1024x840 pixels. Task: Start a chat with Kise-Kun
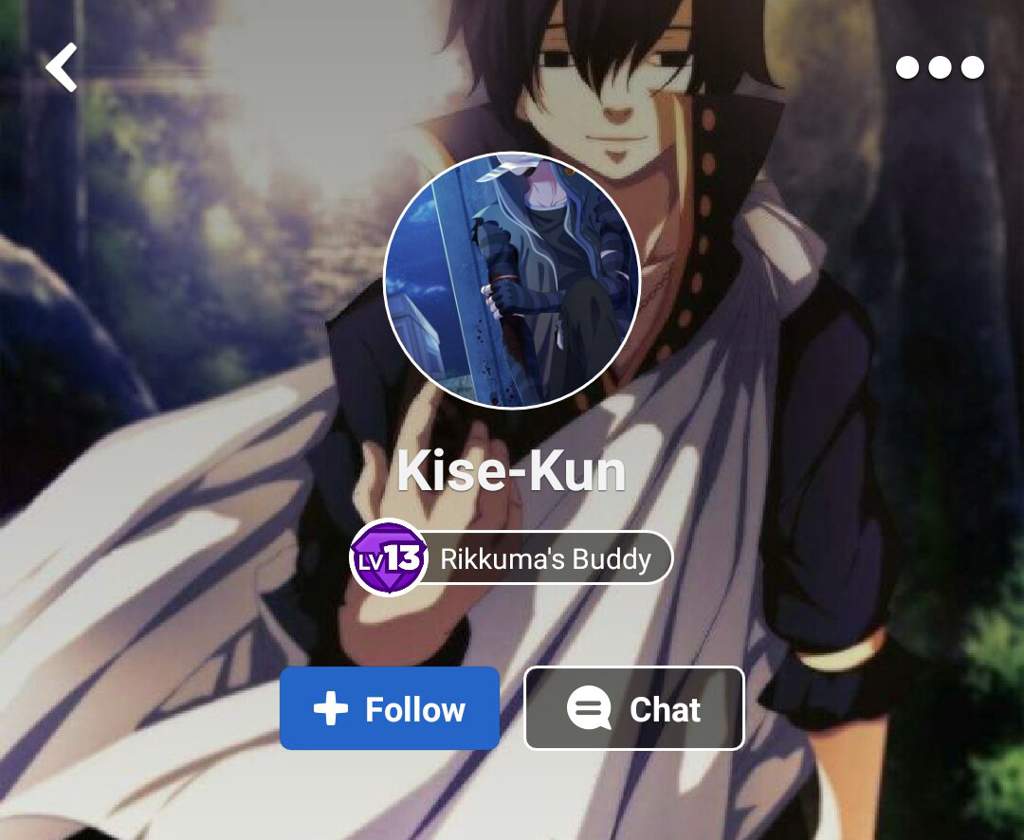[x=634, y=709]
